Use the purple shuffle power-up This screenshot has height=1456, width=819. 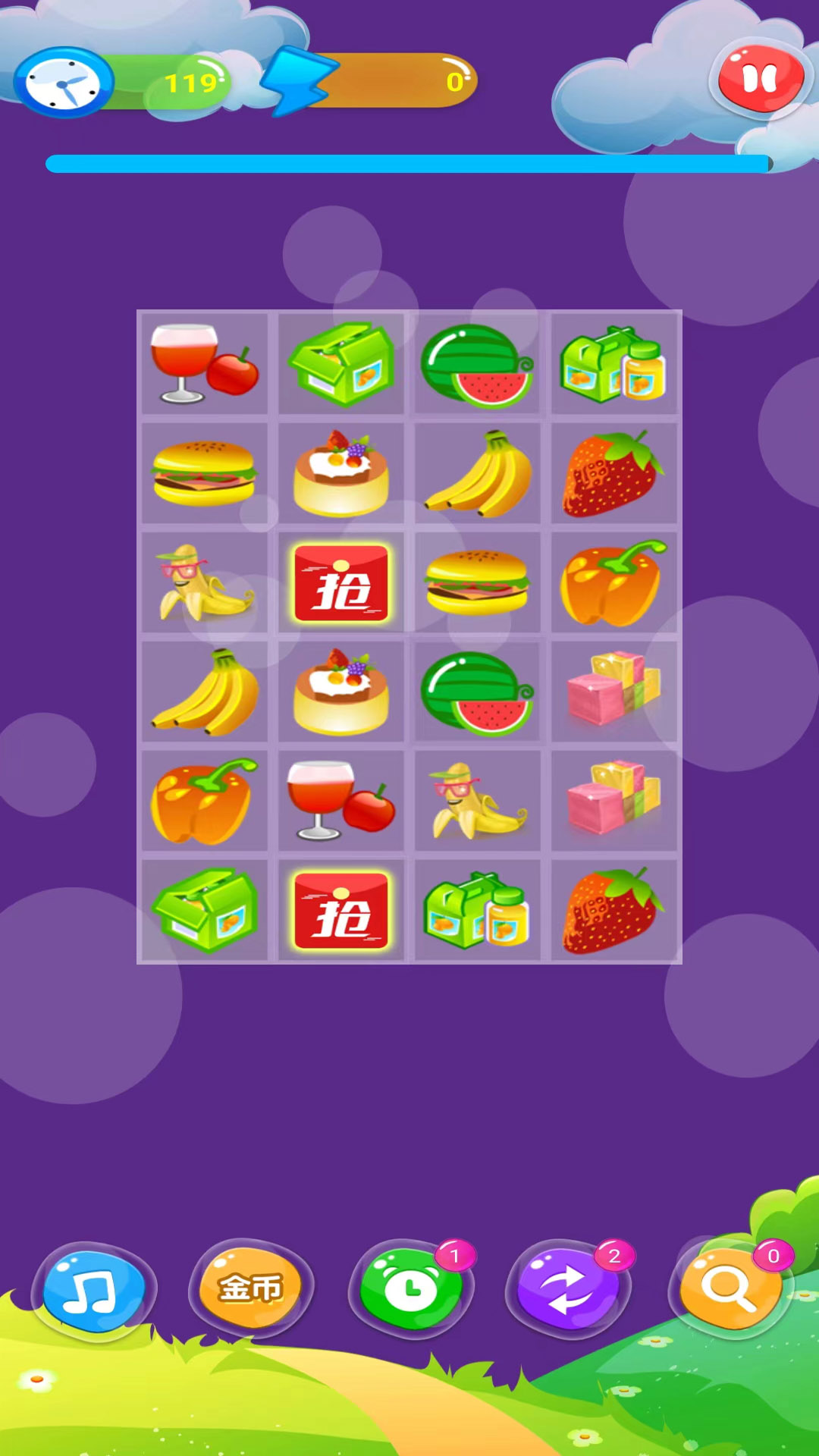click(x=567, y=1288)
